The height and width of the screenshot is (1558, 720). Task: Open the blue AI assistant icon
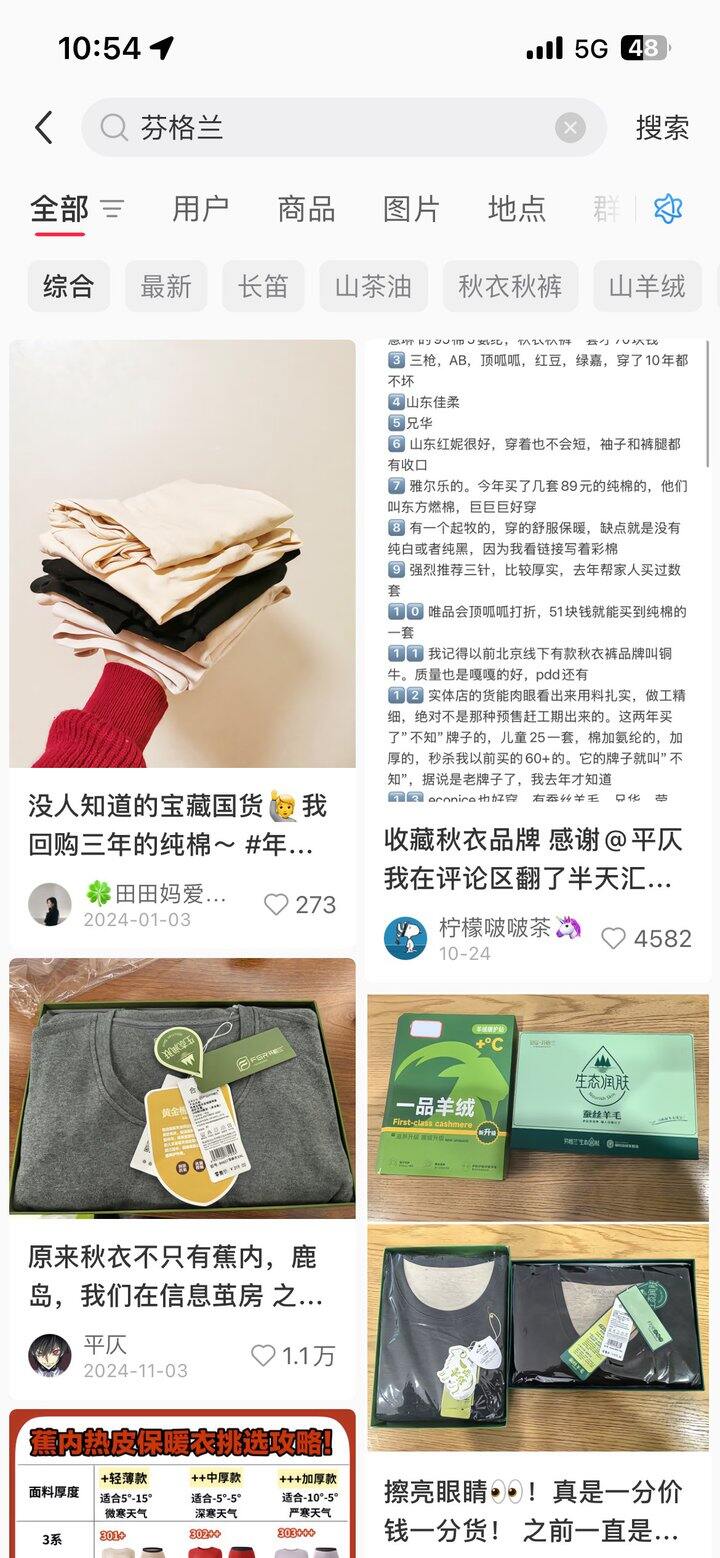(667, 209)
